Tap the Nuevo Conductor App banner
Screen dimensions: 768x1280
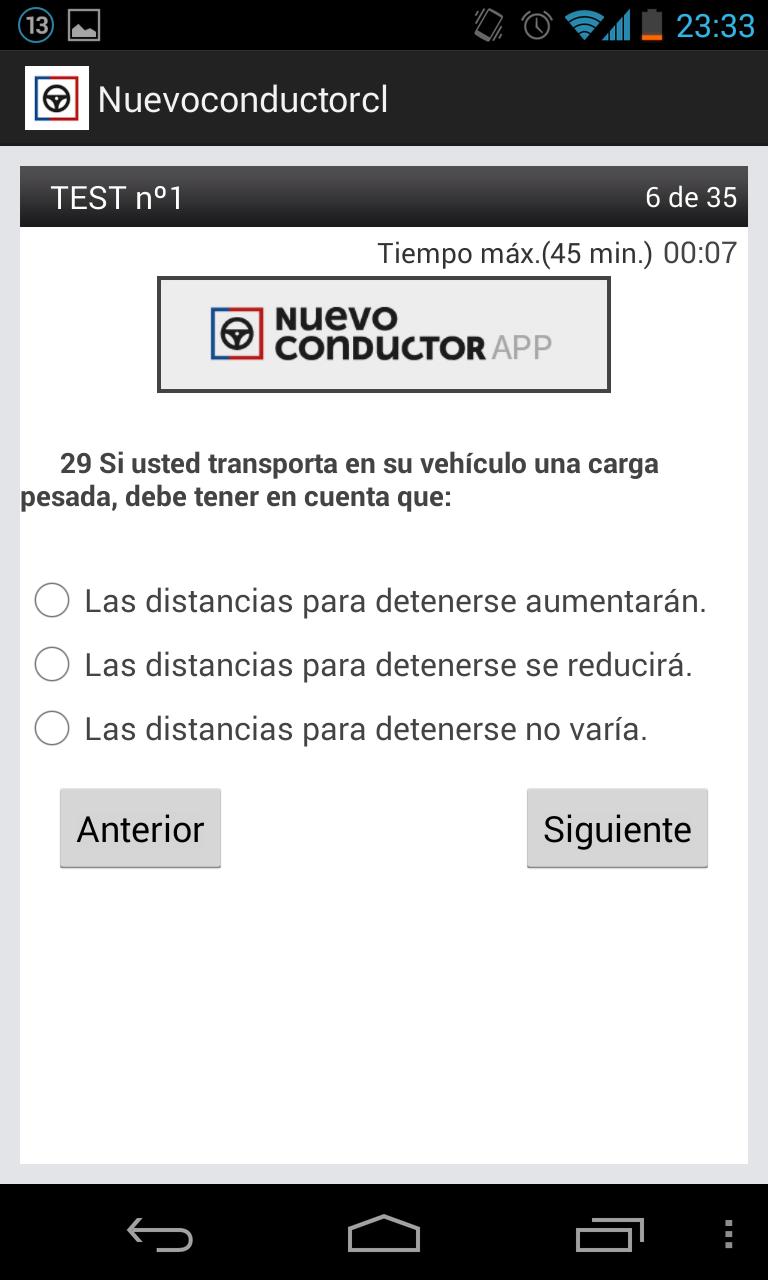(383, 333)
